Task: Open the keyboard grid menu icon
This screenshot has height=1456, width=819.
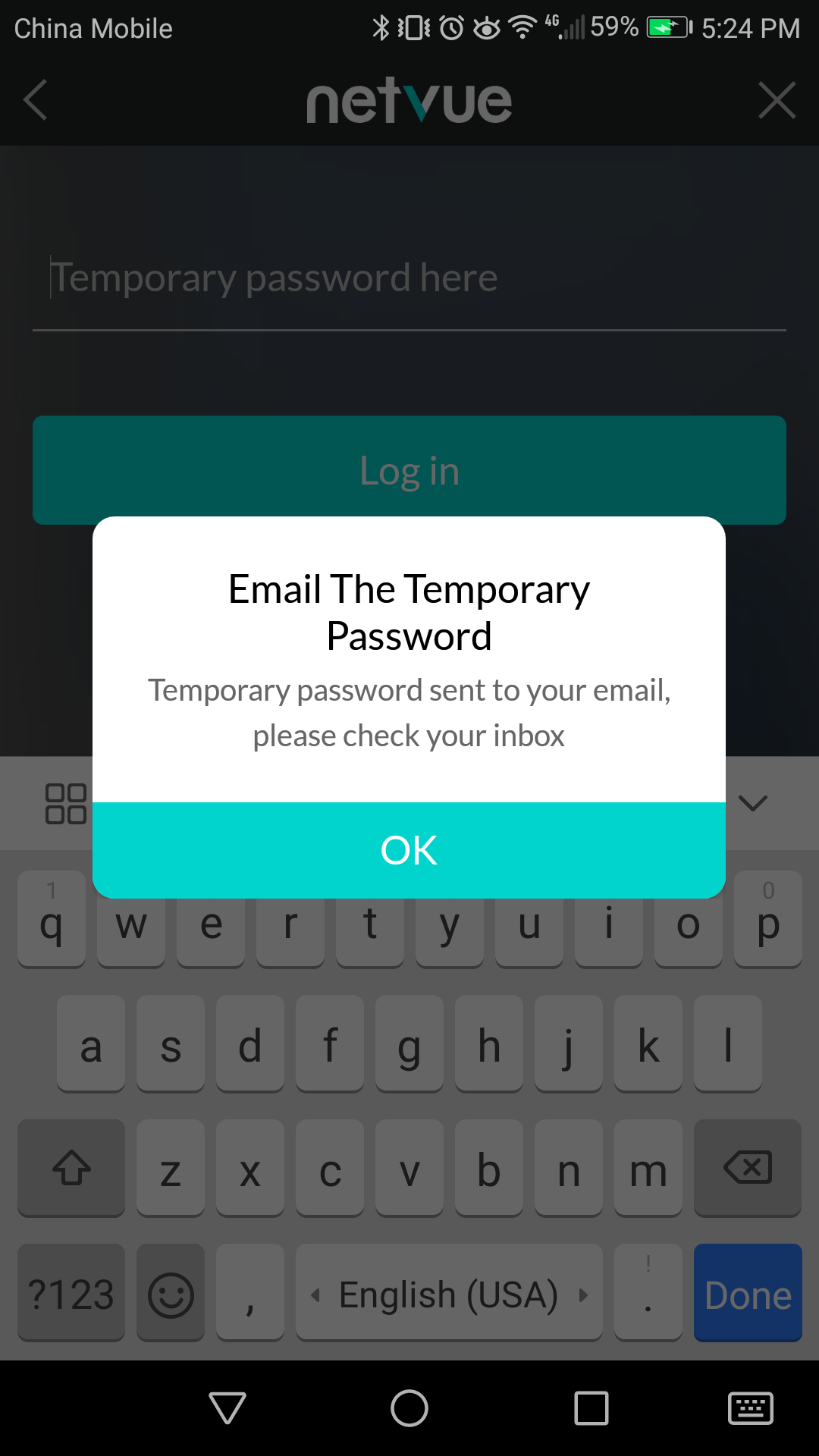Action: pos(66,803)
